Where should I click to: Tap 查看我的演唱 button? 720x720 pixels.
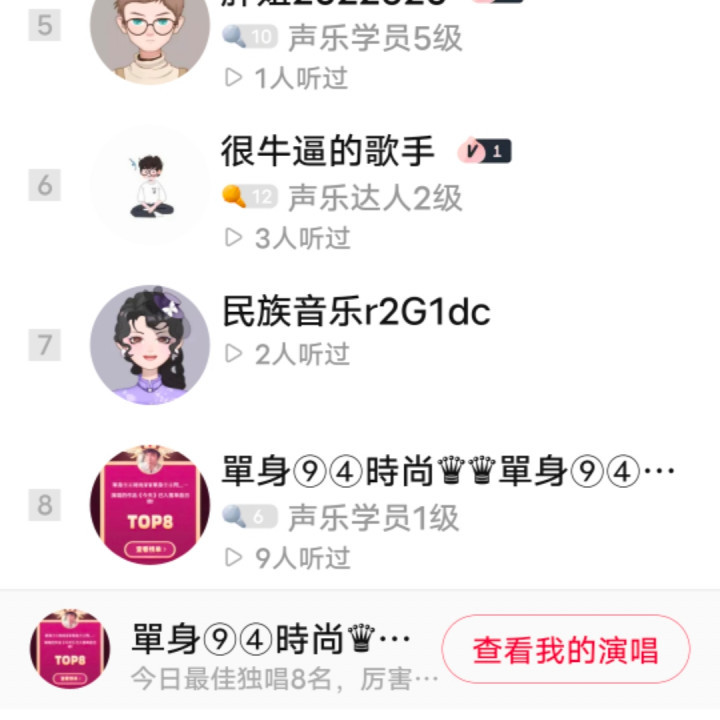(565, 650)
